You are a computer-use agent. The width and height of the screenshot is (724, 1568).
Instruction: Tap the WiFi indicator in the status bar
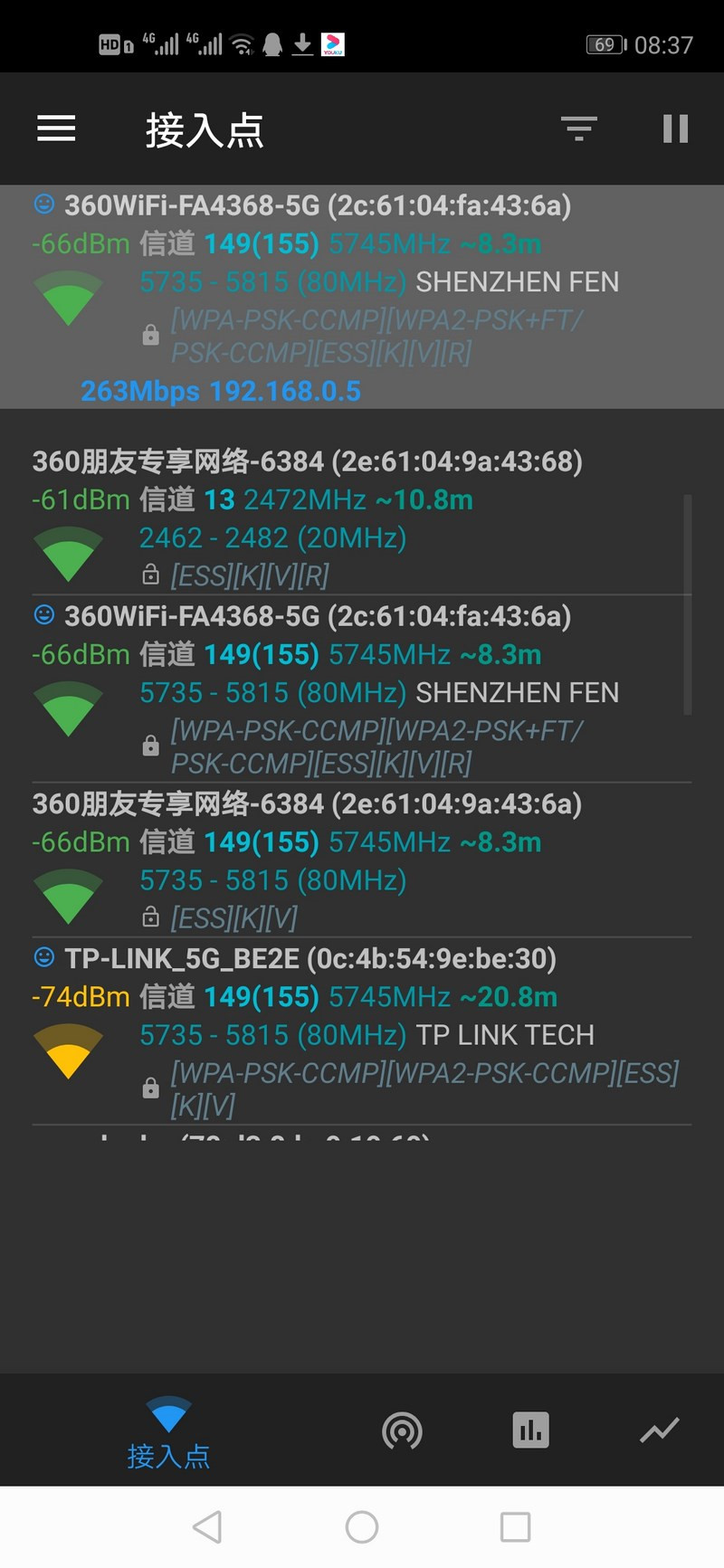point(241,43)
